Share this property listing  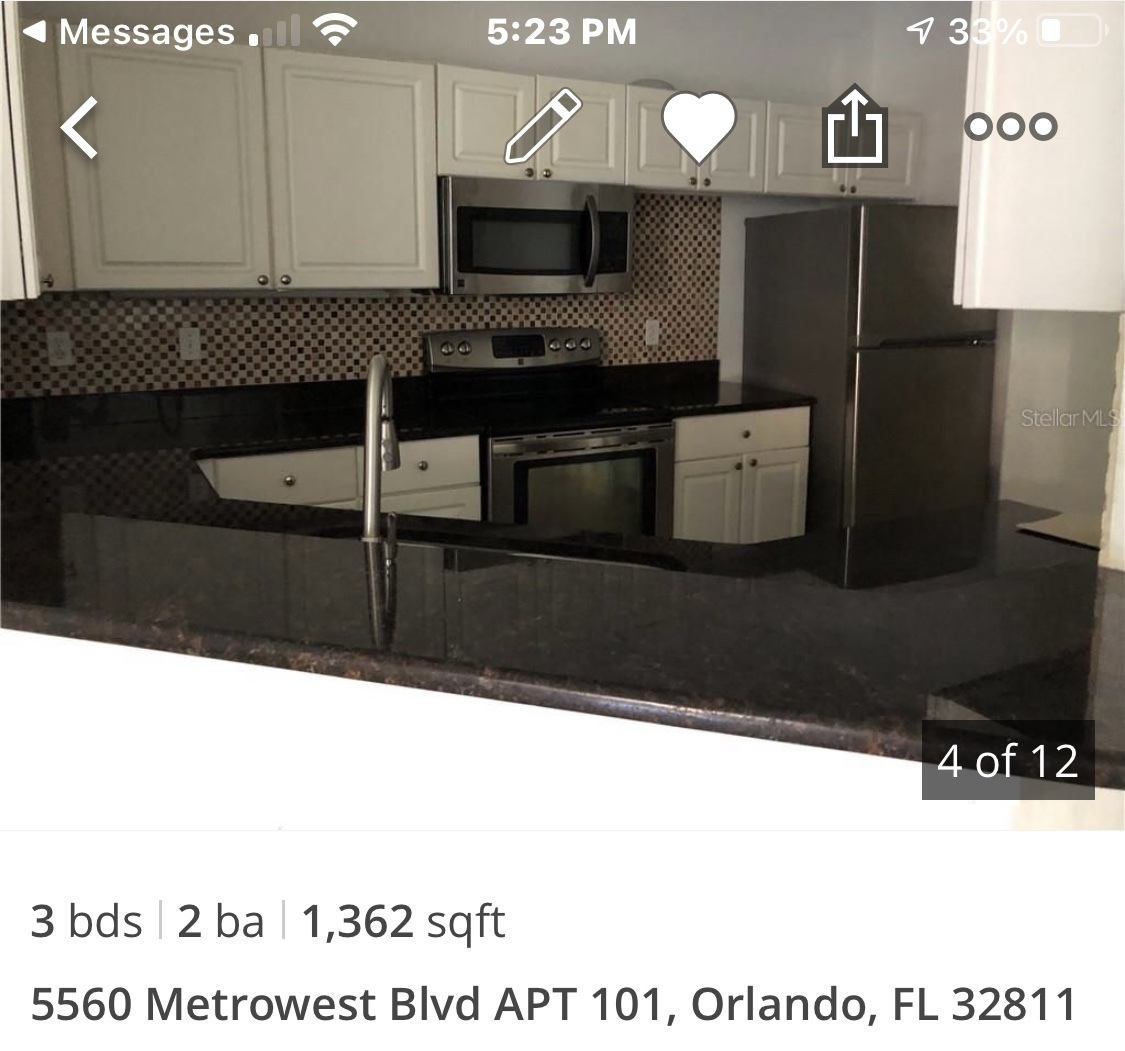tap(854, 127)
